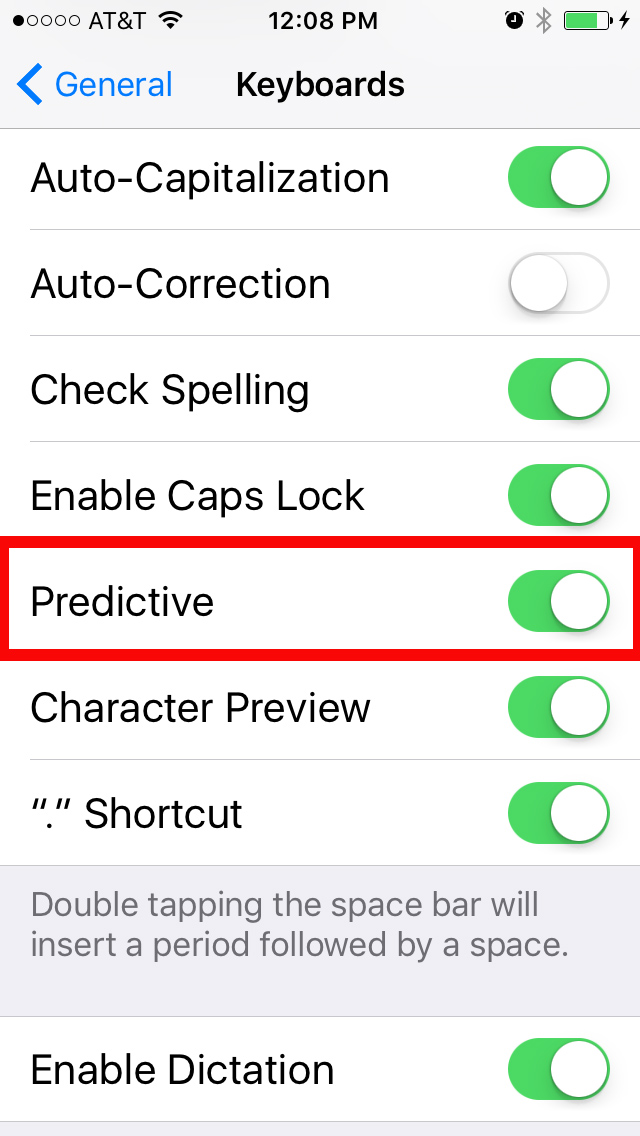Screen dimensions: 640x1136
Task: Go back to General settings
Action: click(x=95, y=85)
